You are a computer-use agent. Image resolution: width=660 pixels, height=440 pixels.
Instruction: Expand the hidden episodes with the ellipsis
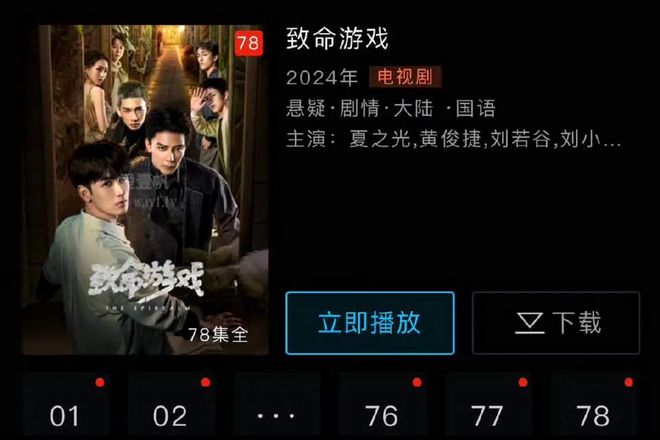pos(276,414)
